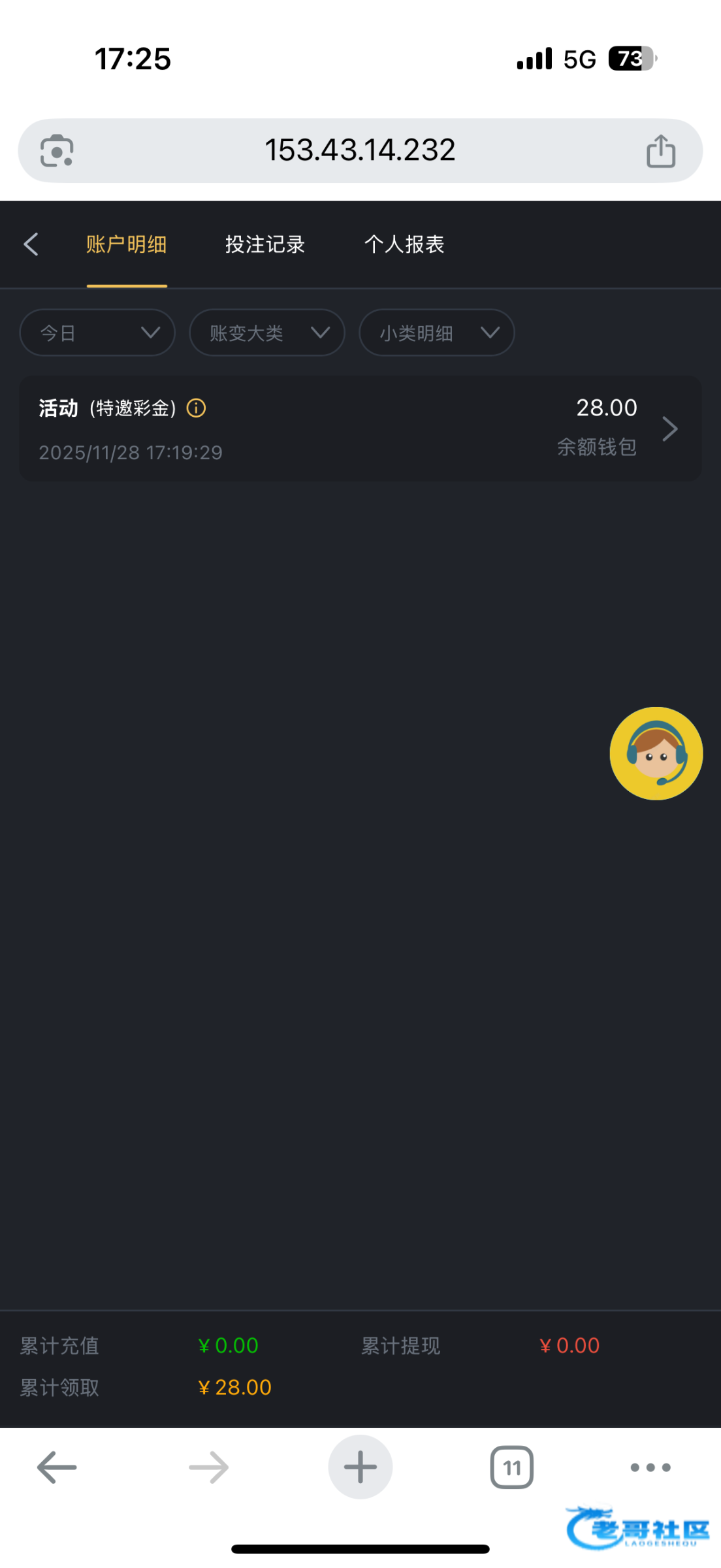Viewport: 721px width, 1568px height.
Task: Tap the info icon beside 特邀彩金
Action: click(196, 408)
